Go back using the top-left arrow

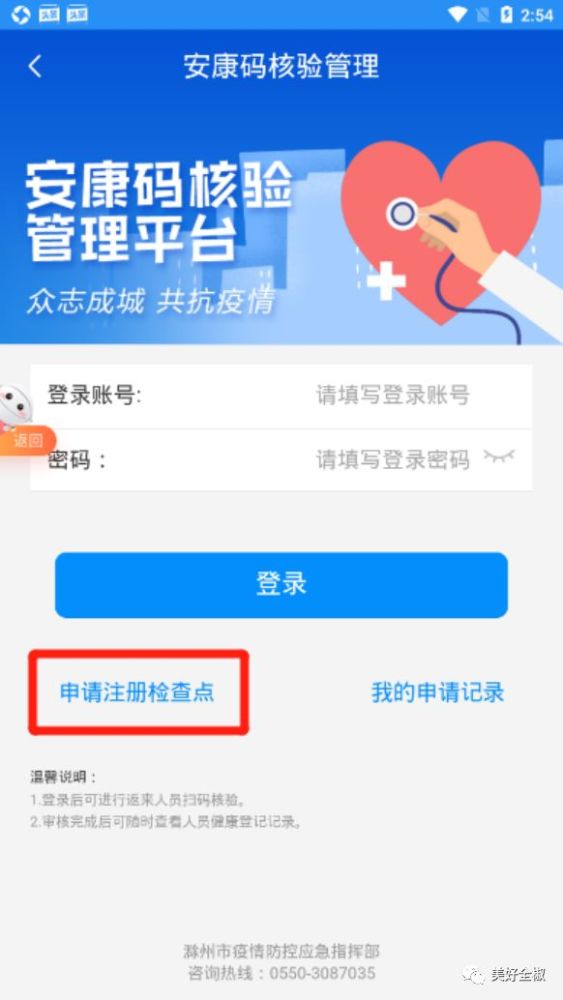[35, 66]
